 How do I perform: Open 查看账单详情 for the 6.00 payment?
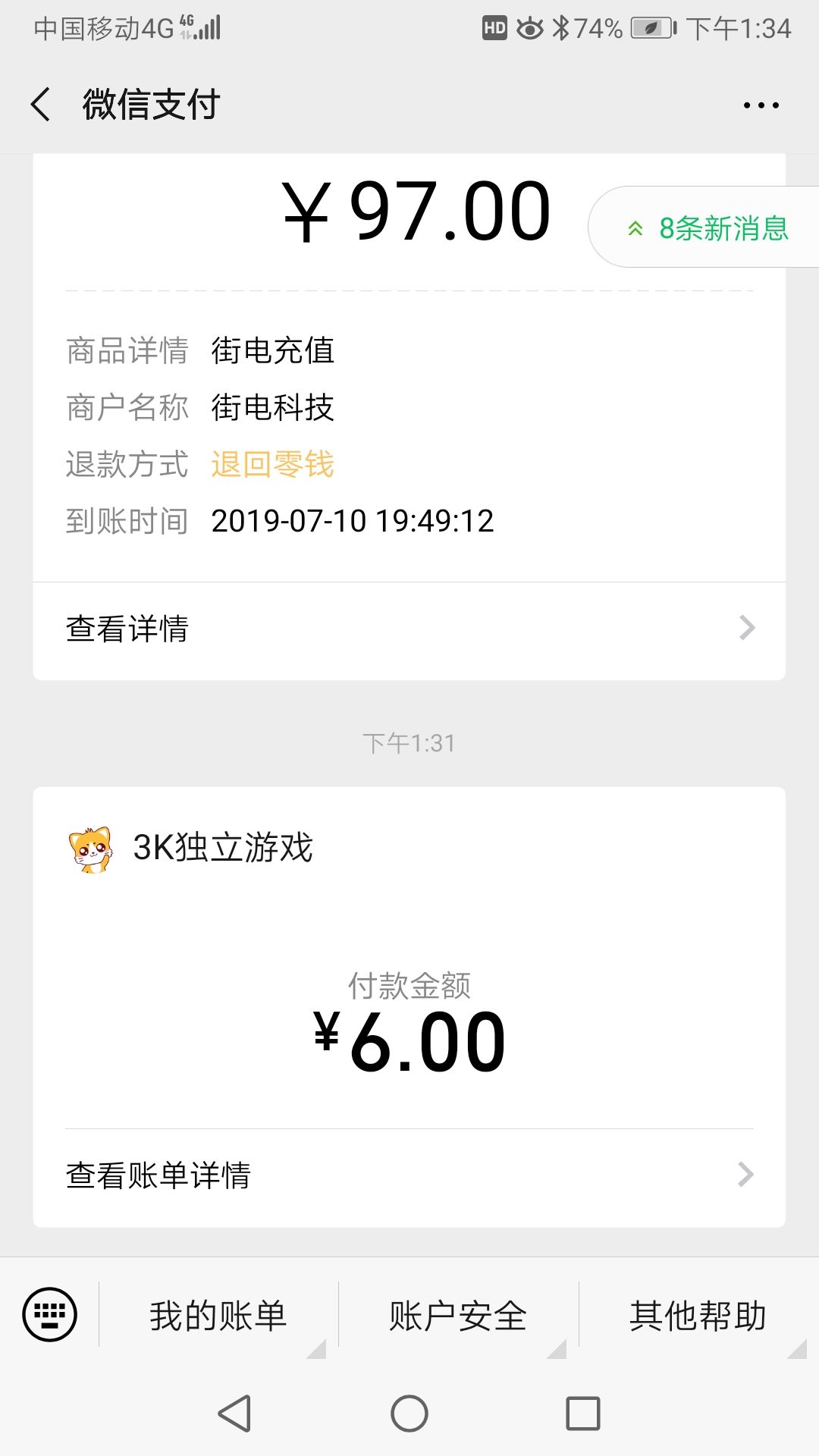(409, 1175)
